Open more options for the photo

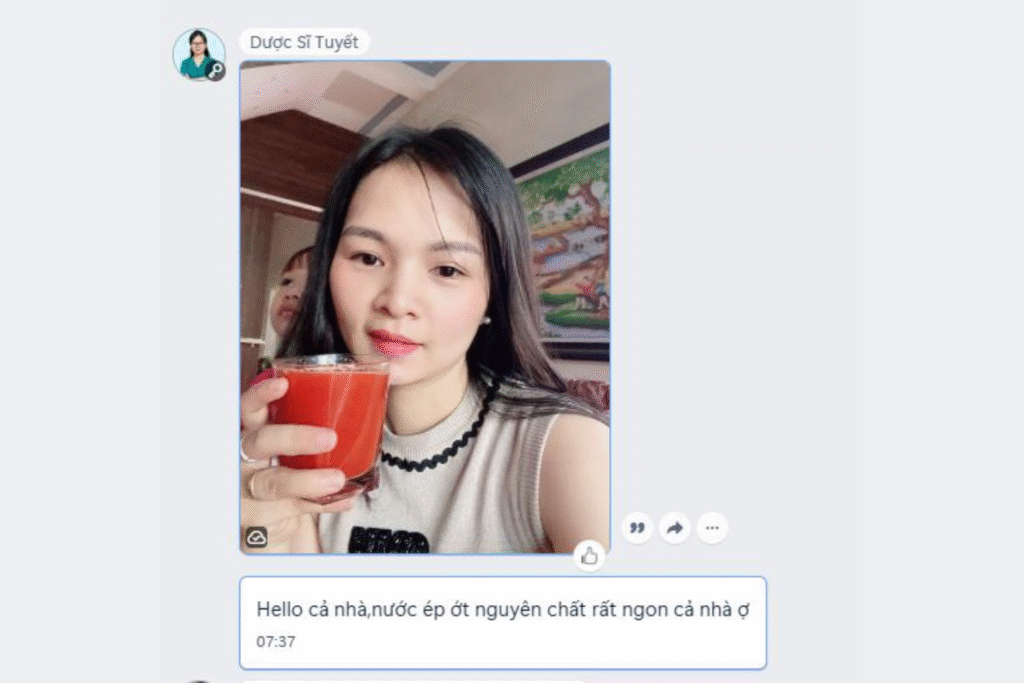pyautogui.click(x=712, y=528)
